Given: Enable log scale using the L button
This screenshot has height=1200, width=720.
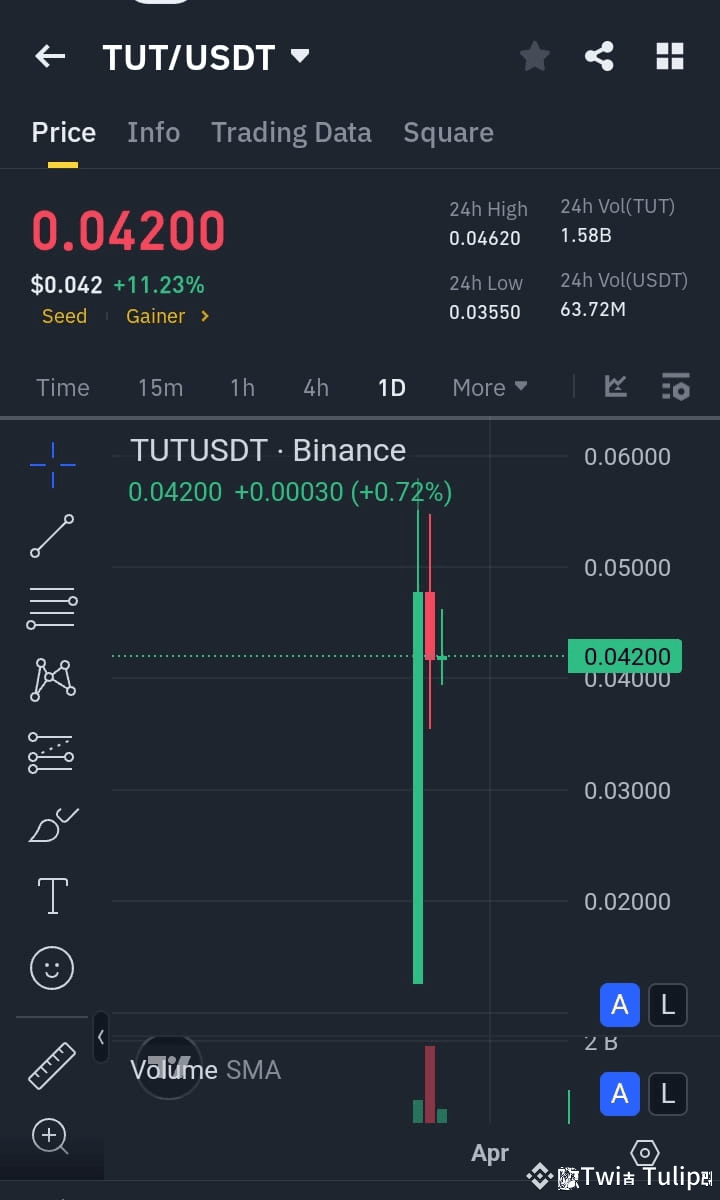Looking at the screenshot, I should pyautogui.click(x=667, y=1005).
